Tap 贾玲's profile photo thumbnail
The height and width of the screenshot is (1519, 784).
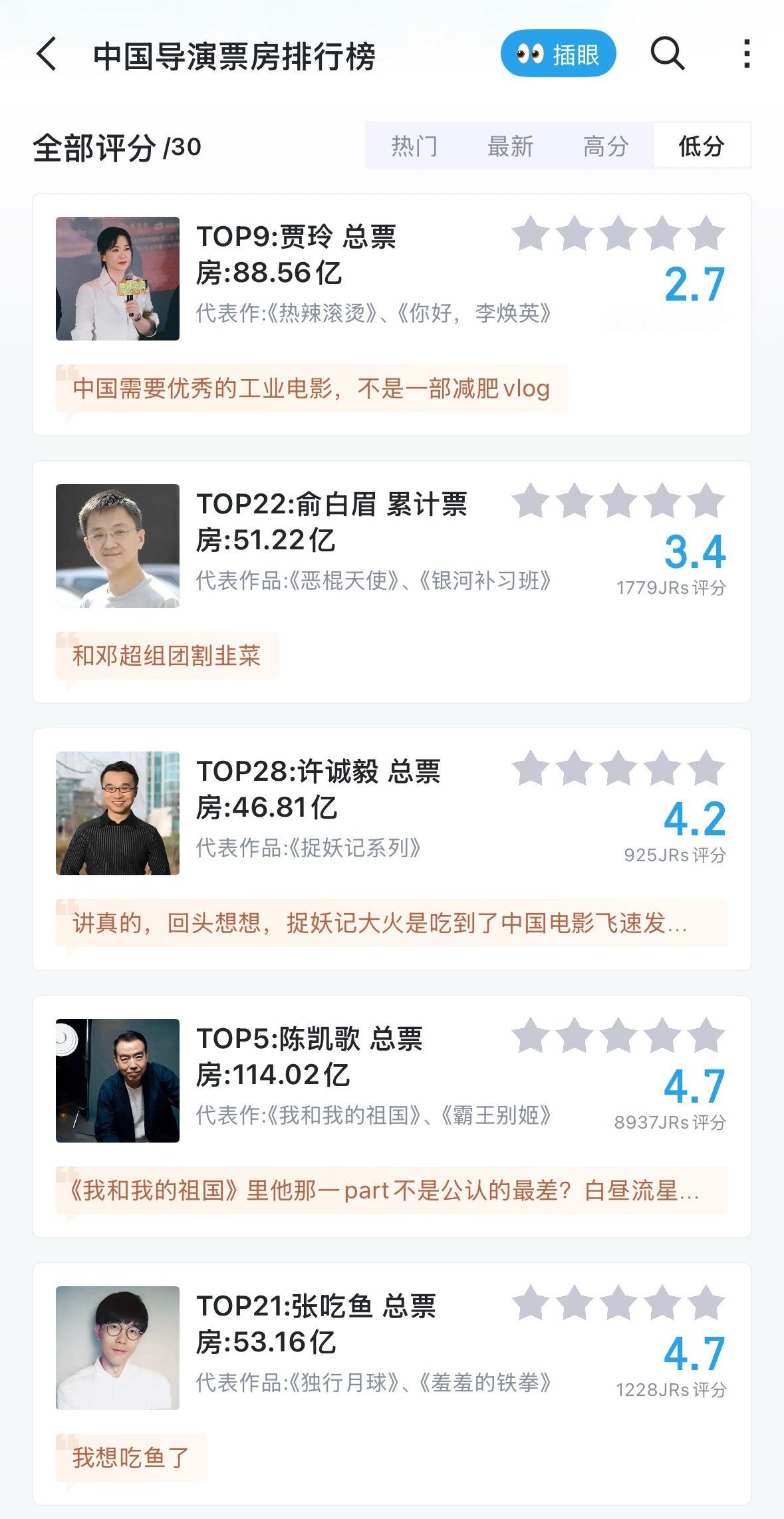[x=118, y=278]
